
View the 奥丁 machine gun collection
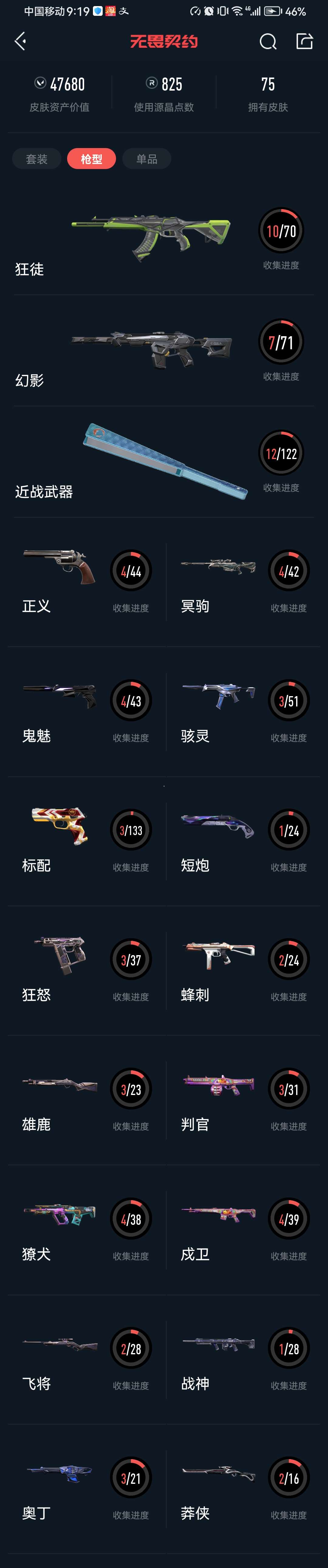coord(85,1488)
